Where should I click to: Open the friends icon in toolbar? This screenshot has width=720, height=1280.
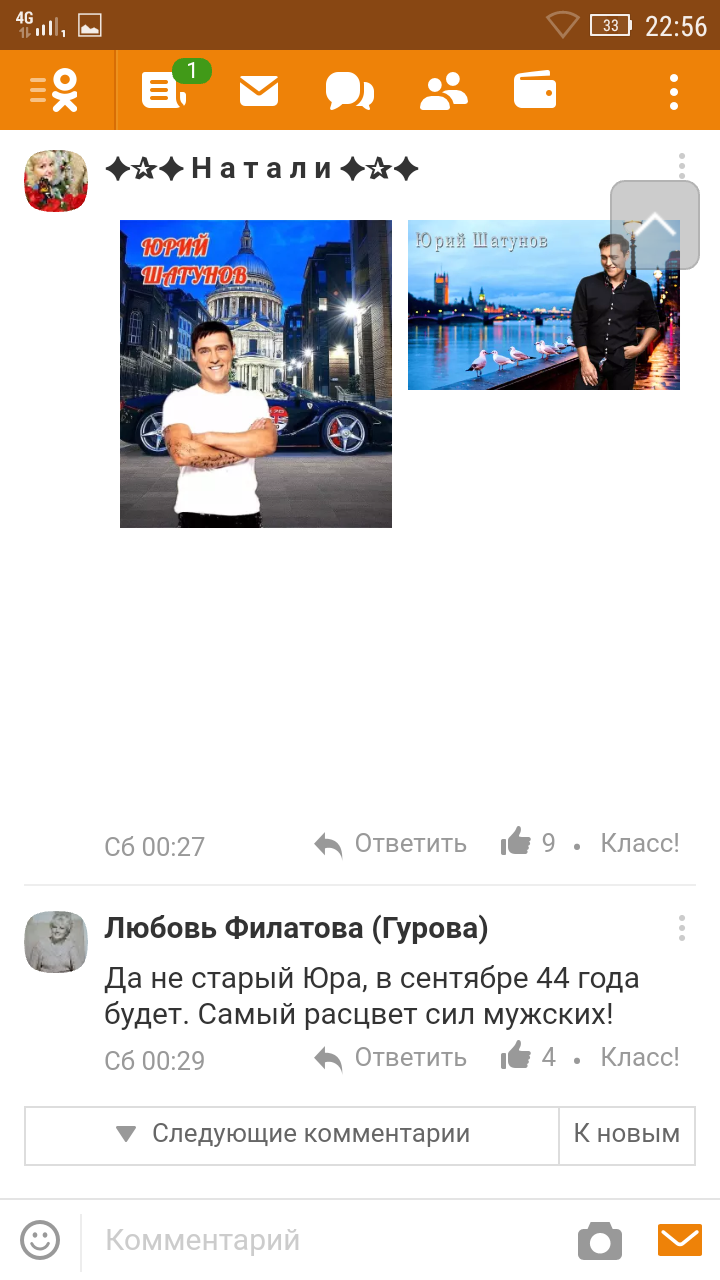443,91
